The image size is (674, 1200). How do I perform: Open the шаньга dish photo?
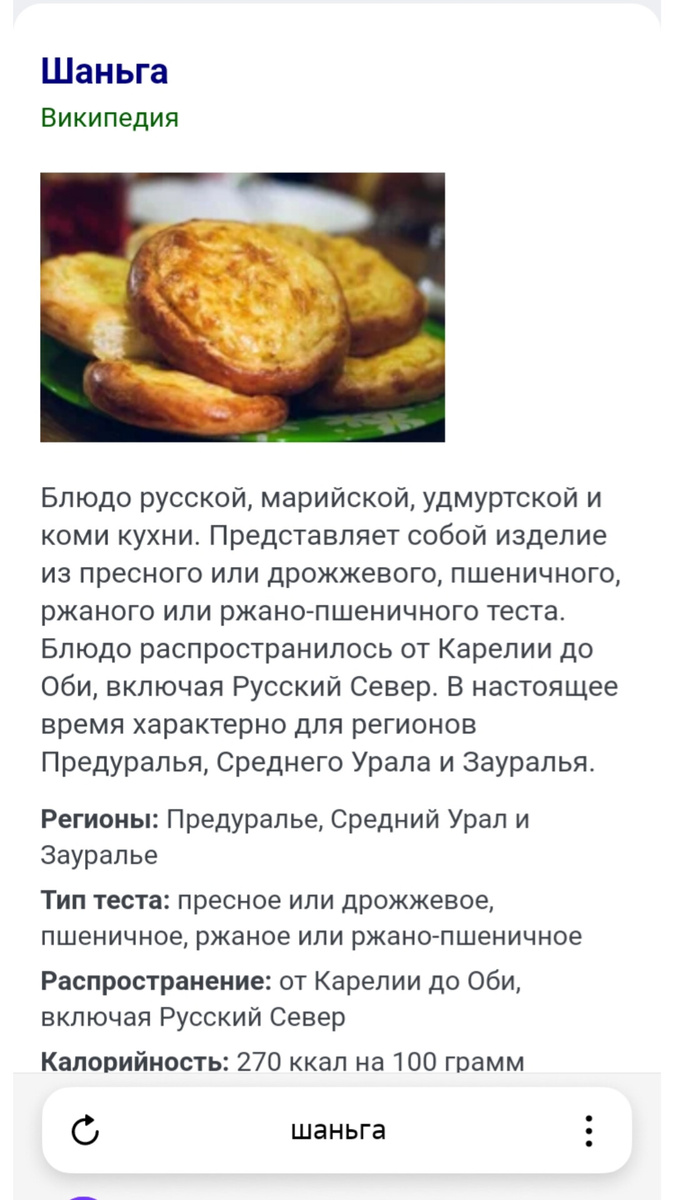click(x=242, y=307)
